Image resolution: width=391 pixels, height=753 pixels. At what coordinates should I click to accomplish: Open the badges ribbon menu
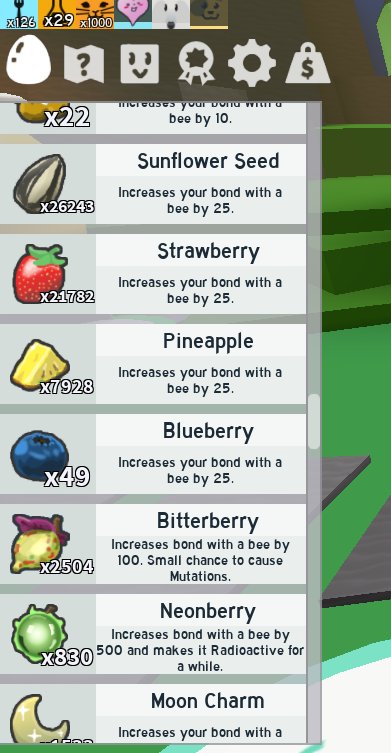pyautogui.click(x=196, y=64)
